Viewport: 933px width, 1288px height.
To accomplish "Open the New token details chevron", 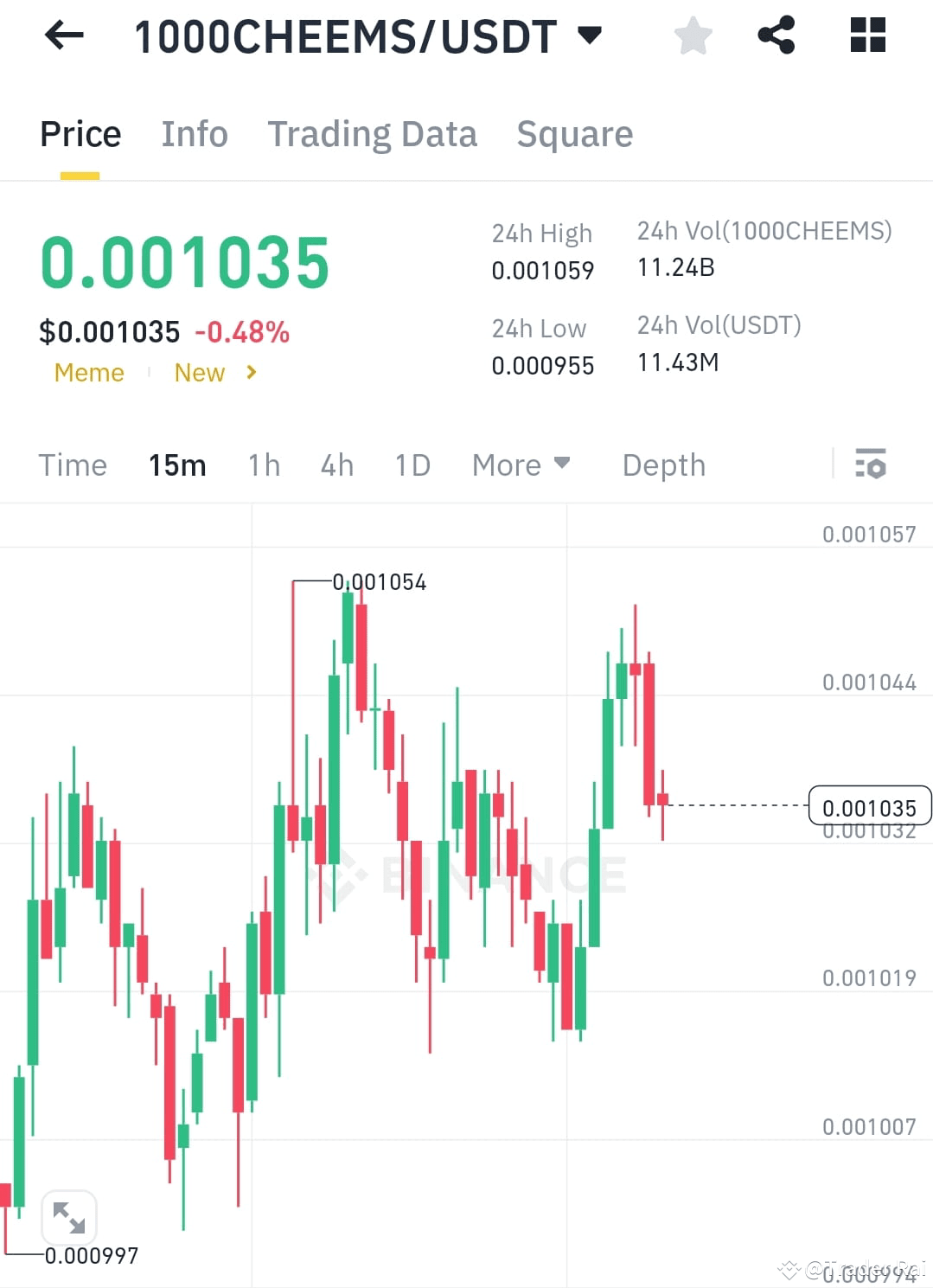I will click(251, 372).
